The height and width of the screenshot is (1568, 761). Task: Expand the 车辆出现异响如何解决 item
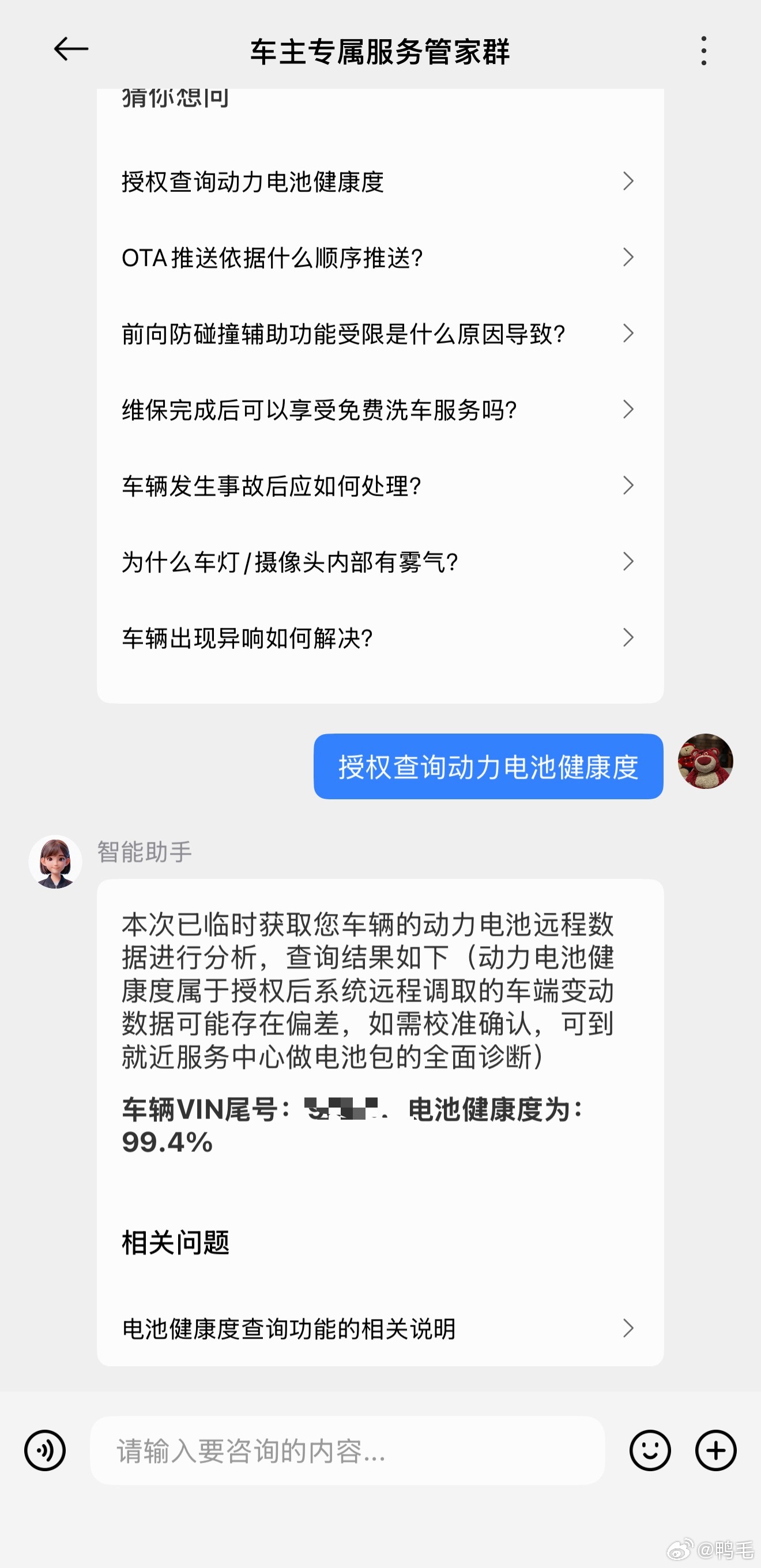click(628, 637)
